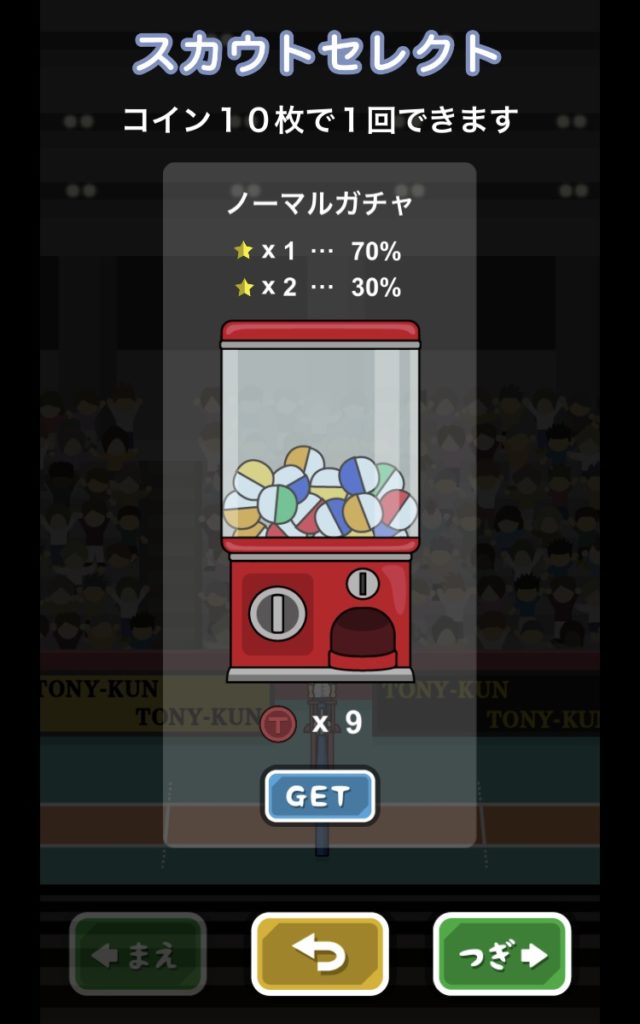The width and height of the screenshot is (640, 1024).
Task: Return using the yellow back arrow button
Action: coord(320,954)
